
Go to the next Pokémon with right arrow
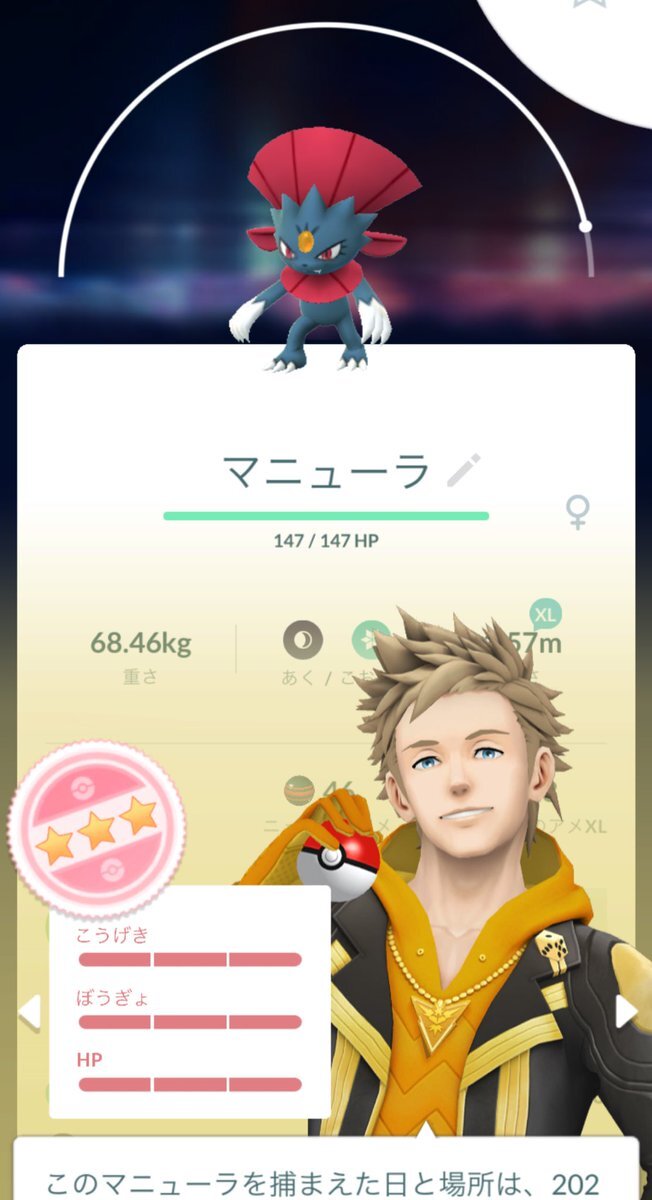[x=626, y=1011]
